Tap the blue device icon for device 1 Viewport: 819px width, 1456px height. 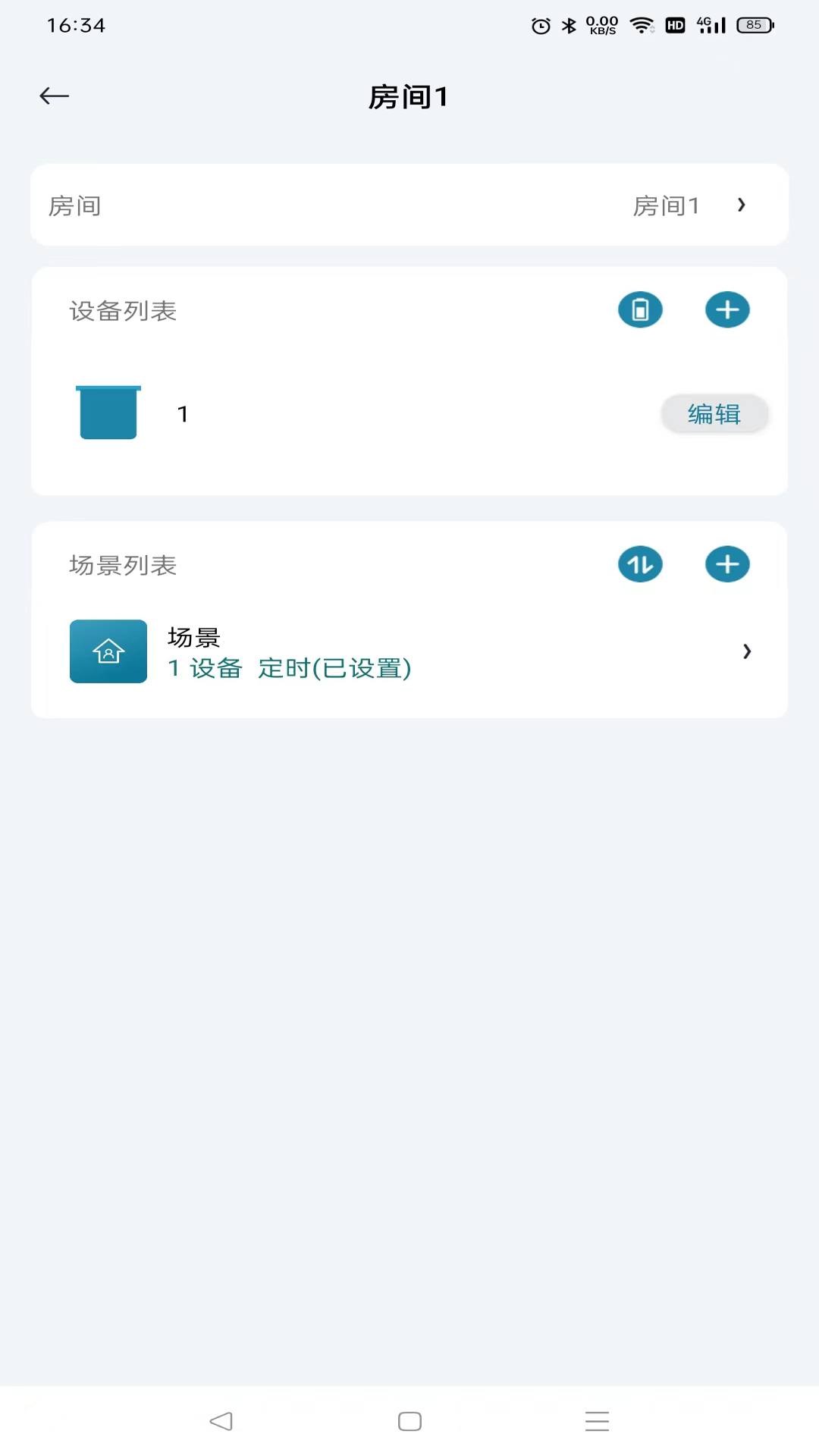(x=108, y=413)
